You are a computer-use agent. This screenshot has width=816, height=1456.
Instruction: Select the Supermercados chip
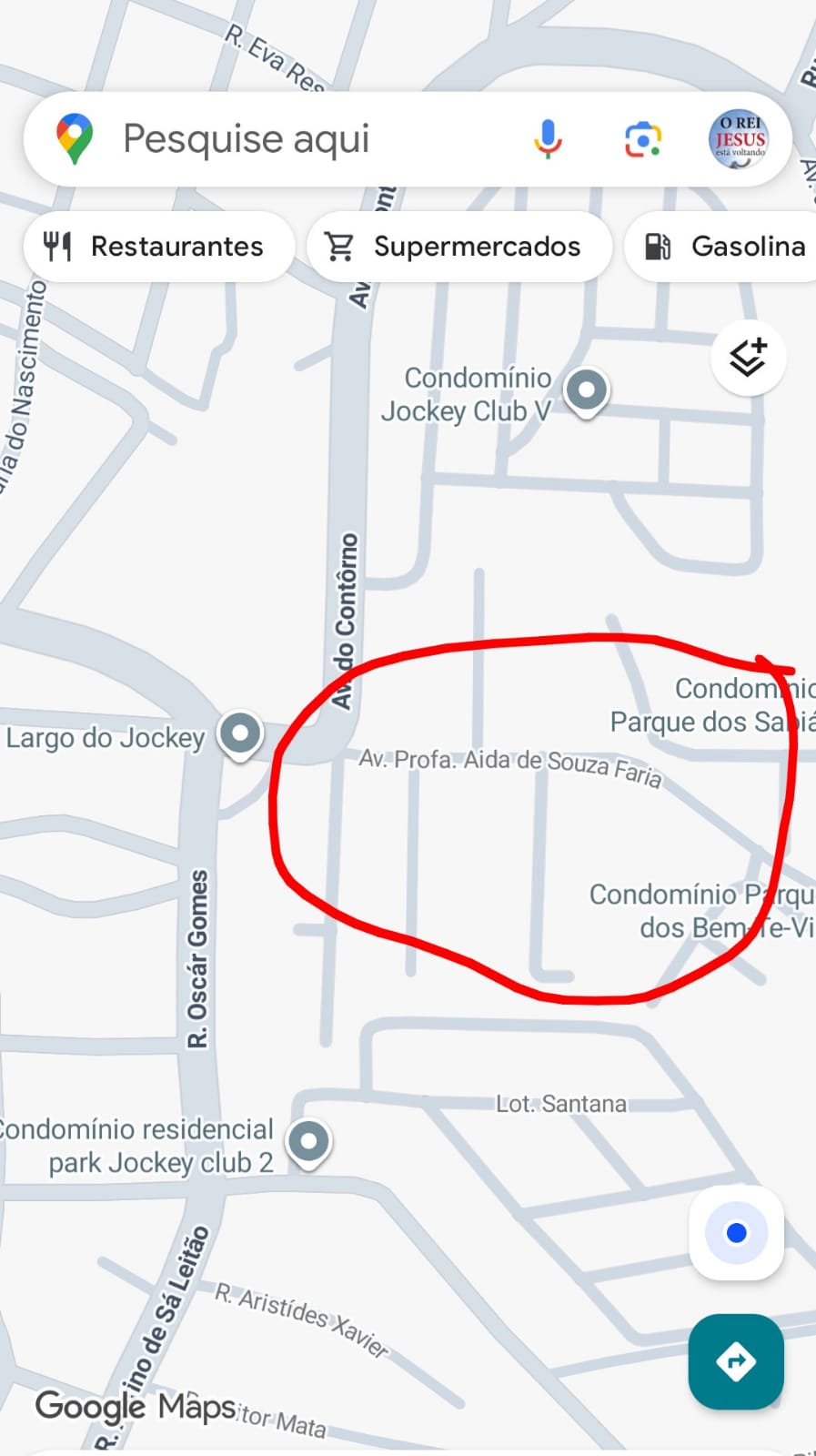[458, 247]
